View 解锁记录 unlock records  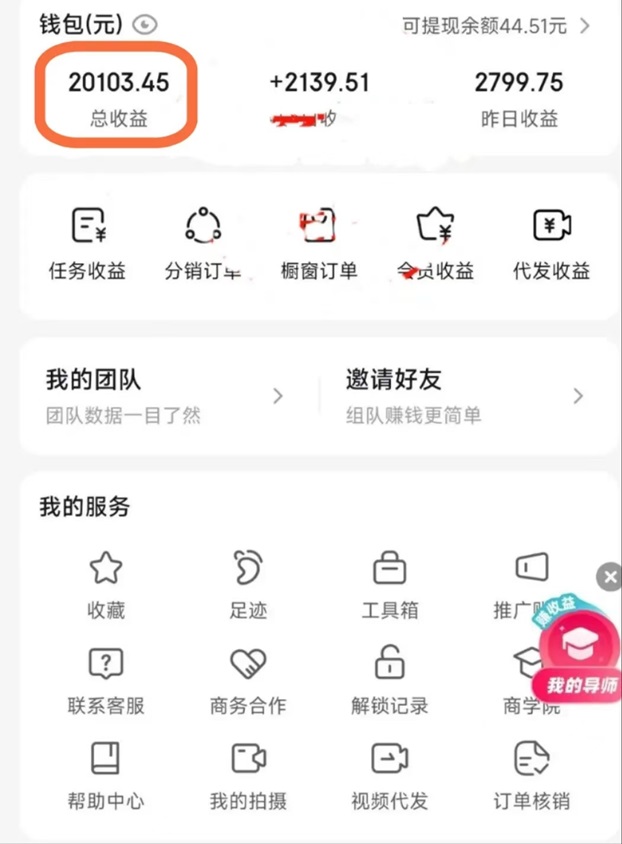pos(390,680)
